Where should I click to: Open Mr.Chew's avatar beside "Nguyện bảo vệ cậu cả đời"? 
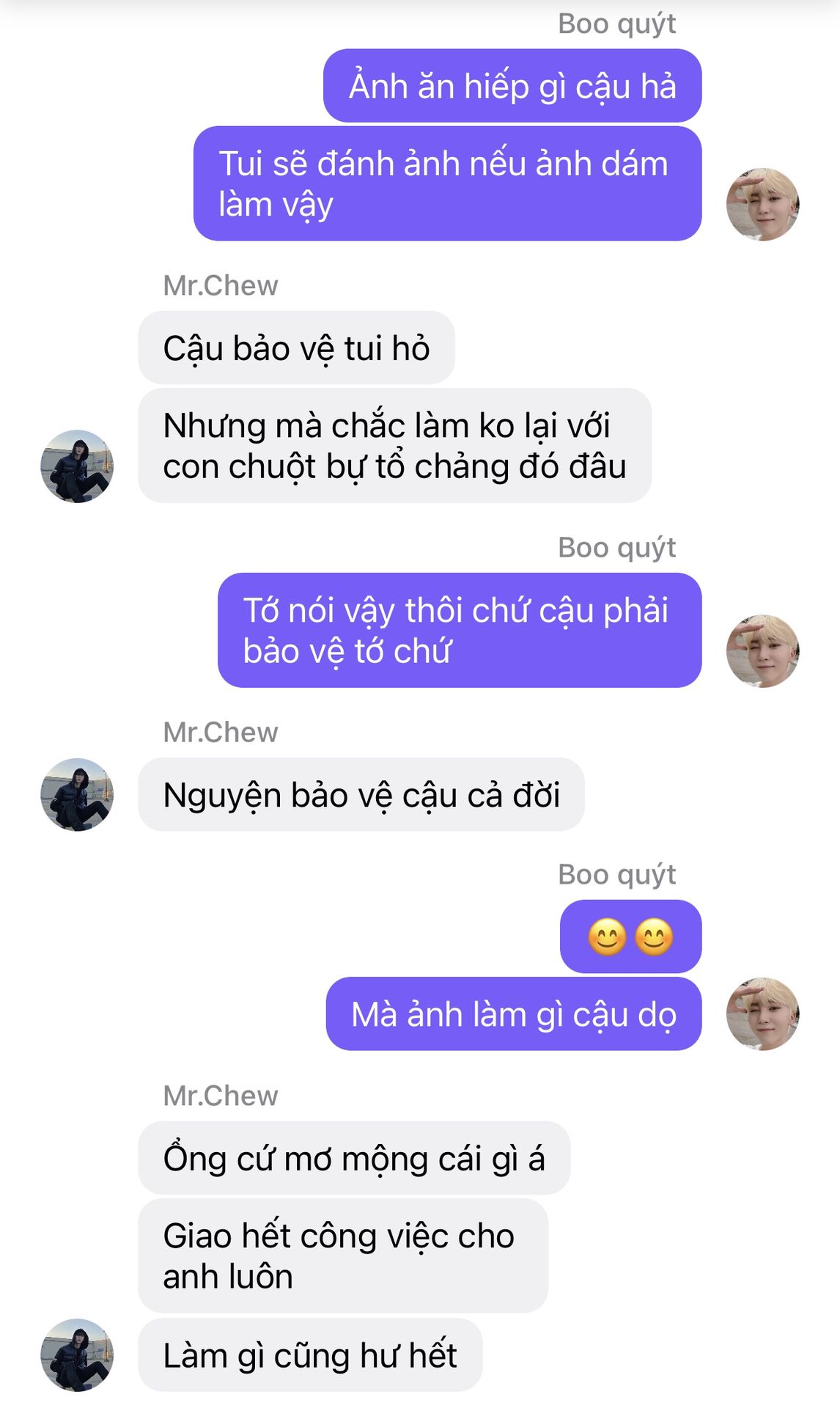[77, 794]
